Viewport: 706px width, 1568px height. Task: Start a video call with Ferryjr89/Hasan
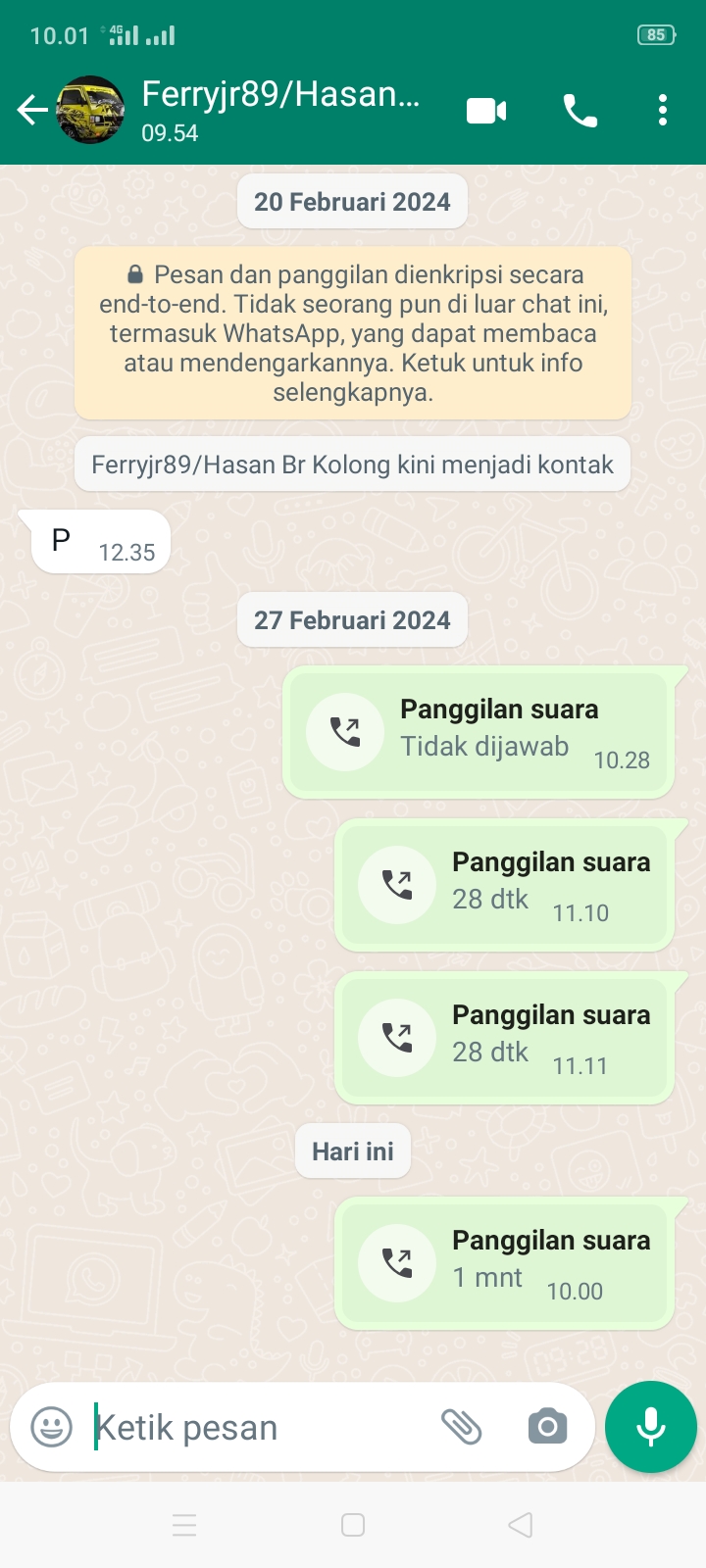pos(486,111)
